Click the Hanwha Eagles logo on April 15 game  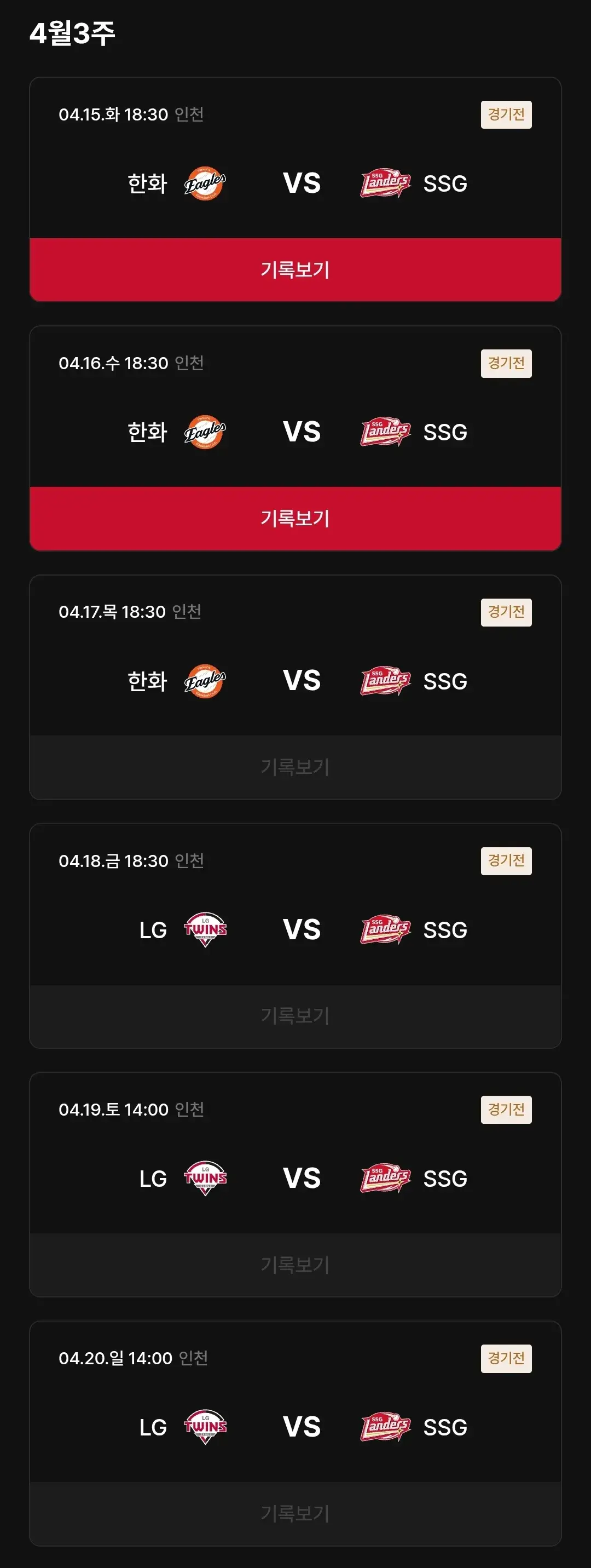point(206,182)
